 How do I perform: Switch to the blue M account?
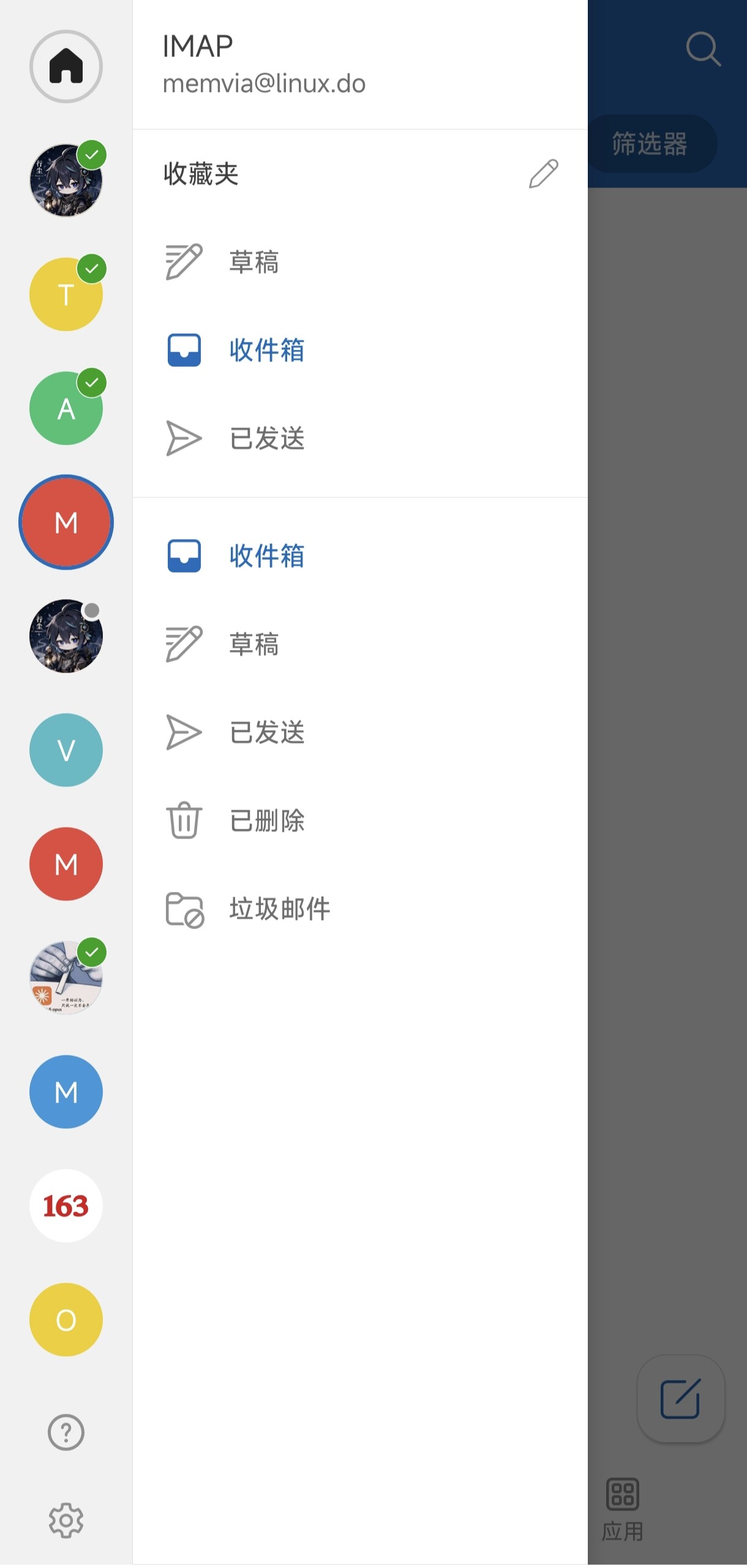(66, 1091)
